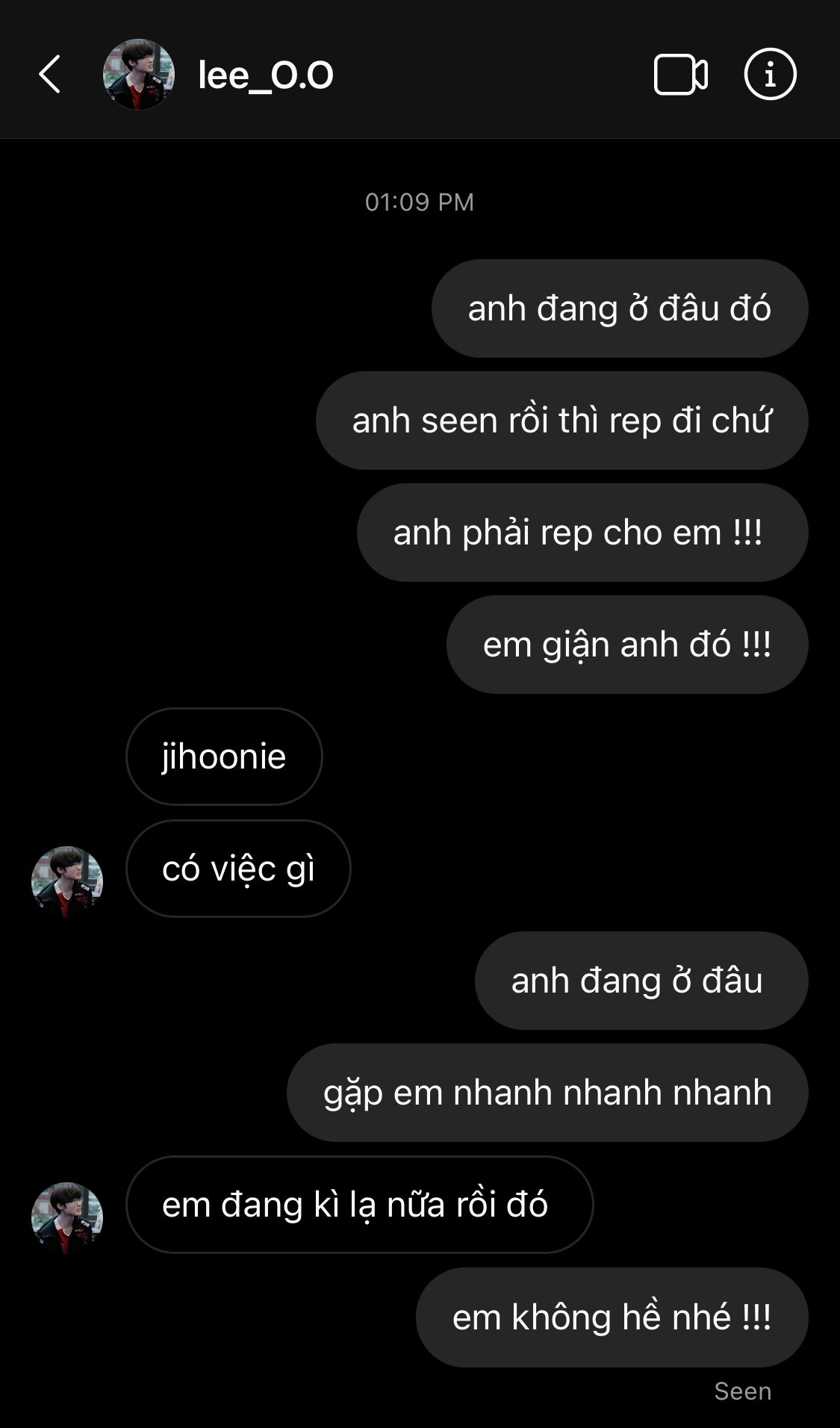Go back to the message inbox
840x1428 pixels.
(x=49, y=75)
